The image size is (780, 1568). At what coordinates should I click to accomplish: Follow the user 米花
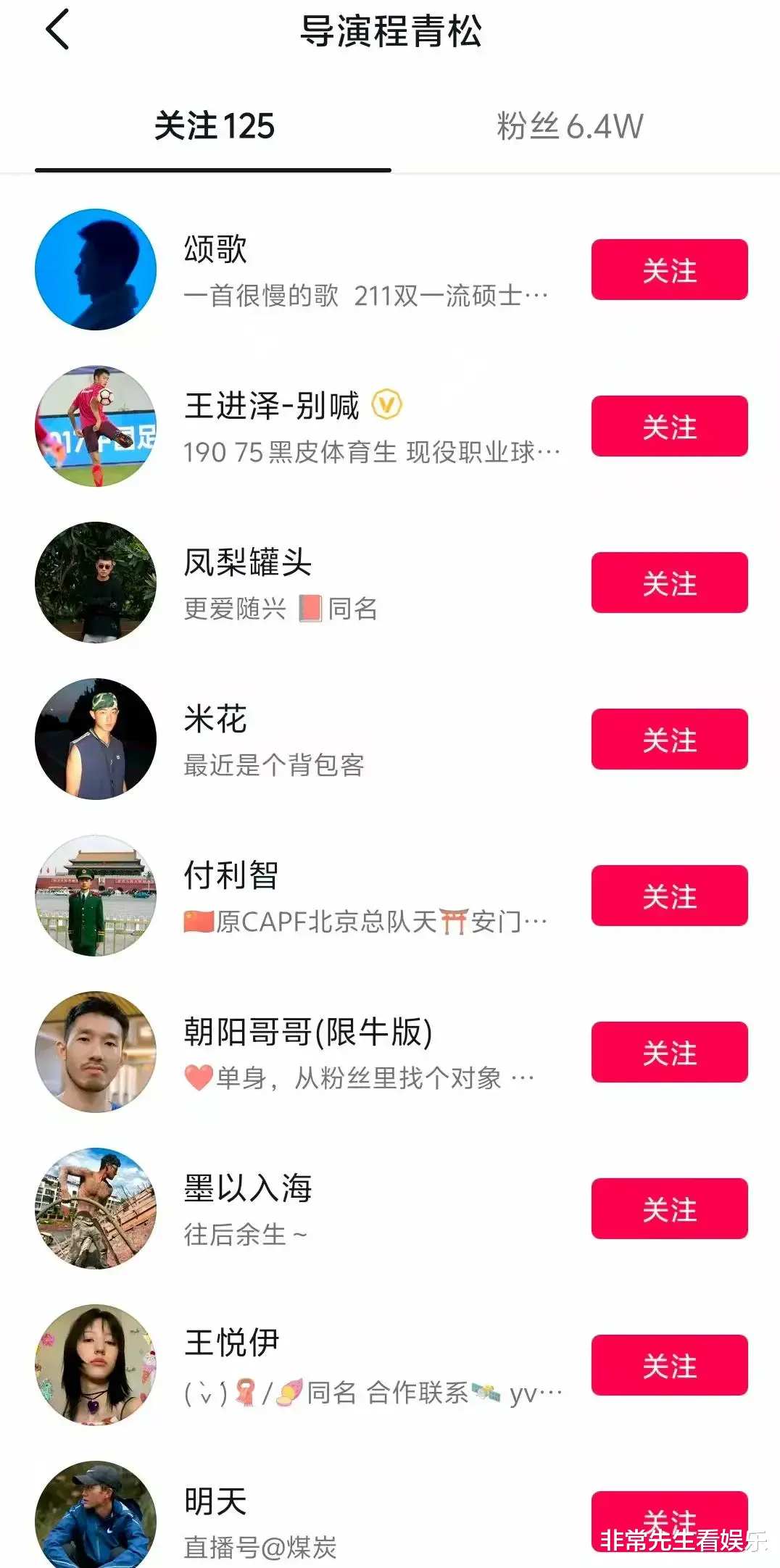[x=669, y=739]
